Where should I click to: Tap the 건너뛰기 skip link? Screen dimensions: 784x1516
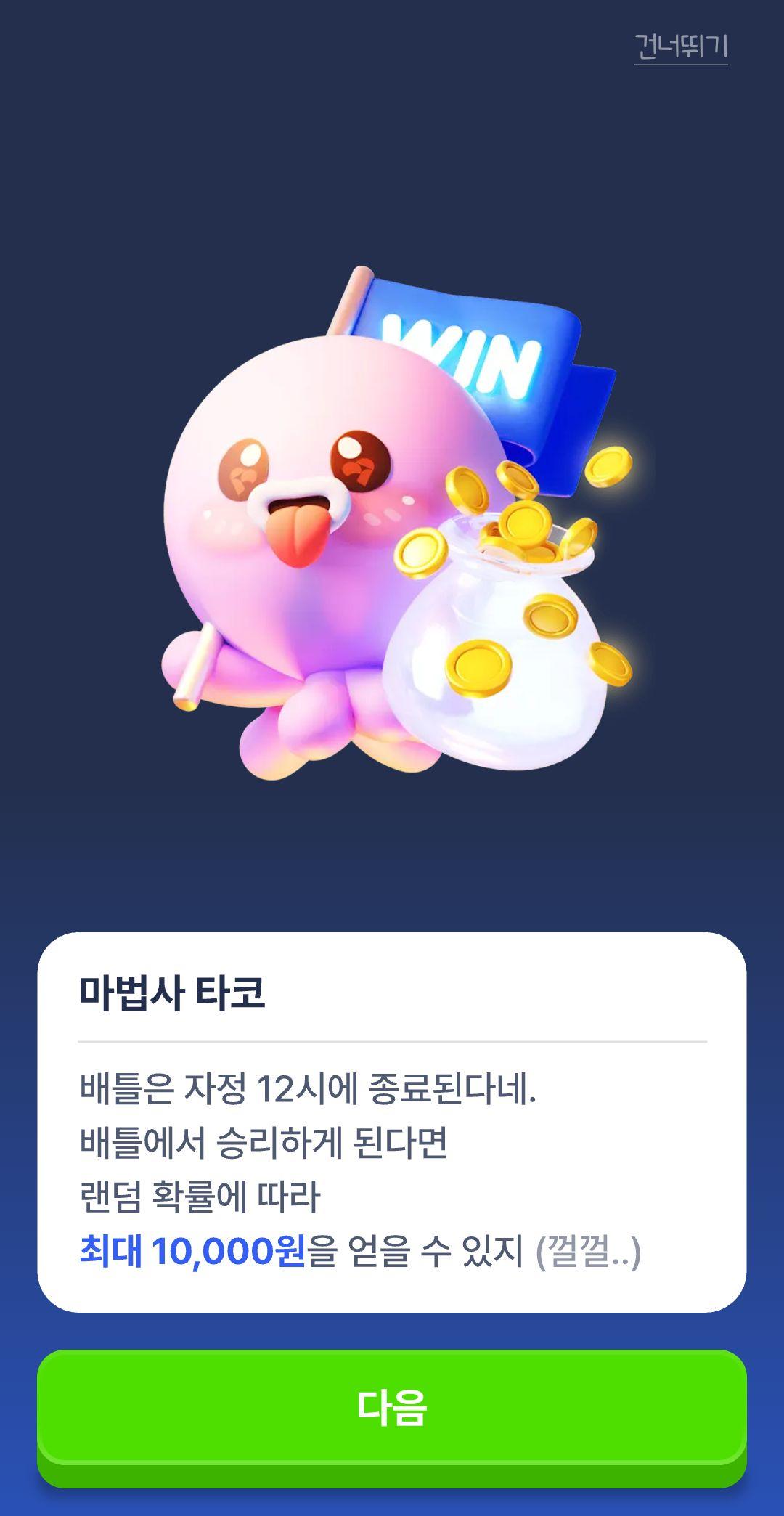[x=680, y=47]
